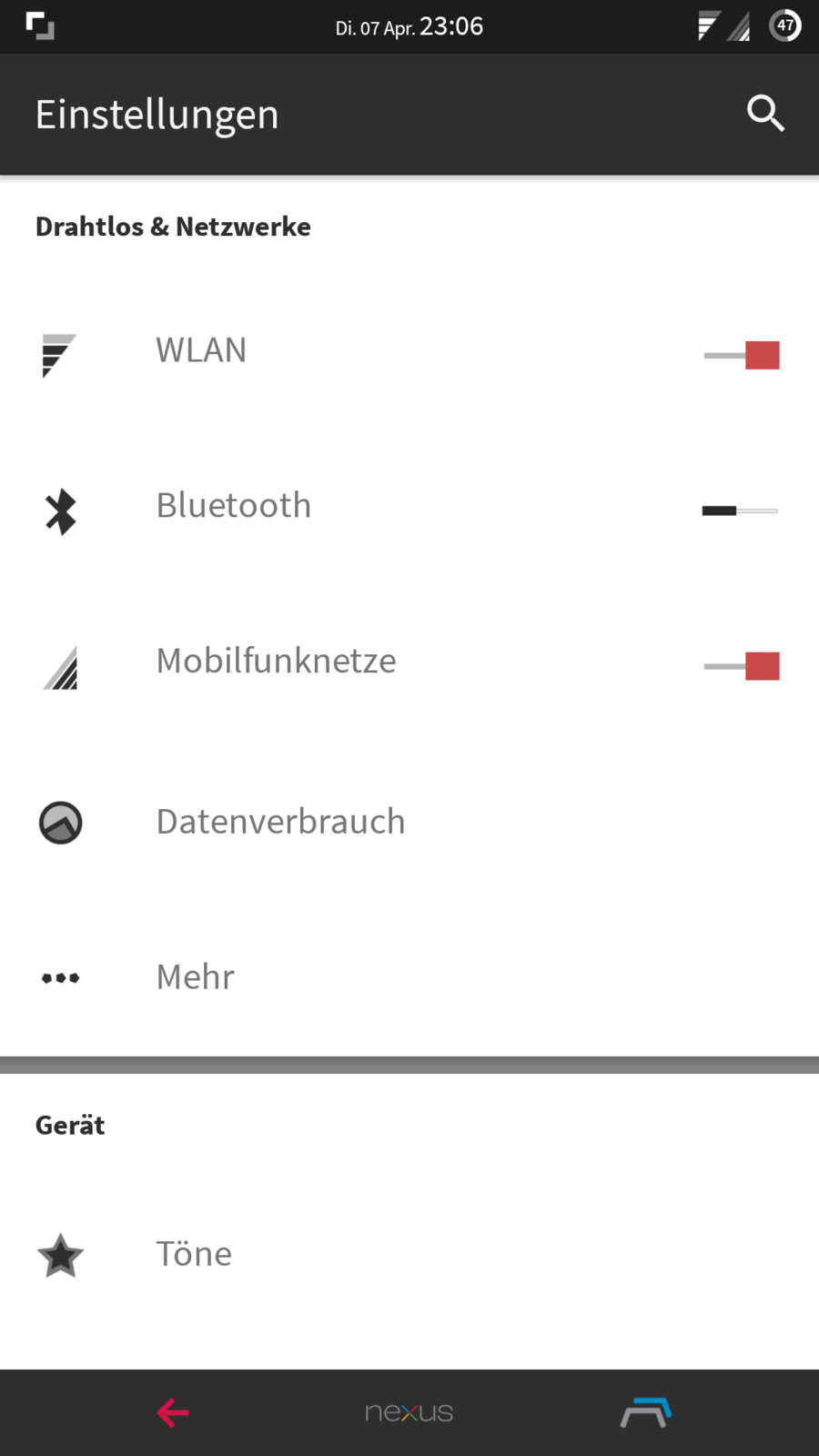
Task: Open the settings search
Action: tap(765, 114)
